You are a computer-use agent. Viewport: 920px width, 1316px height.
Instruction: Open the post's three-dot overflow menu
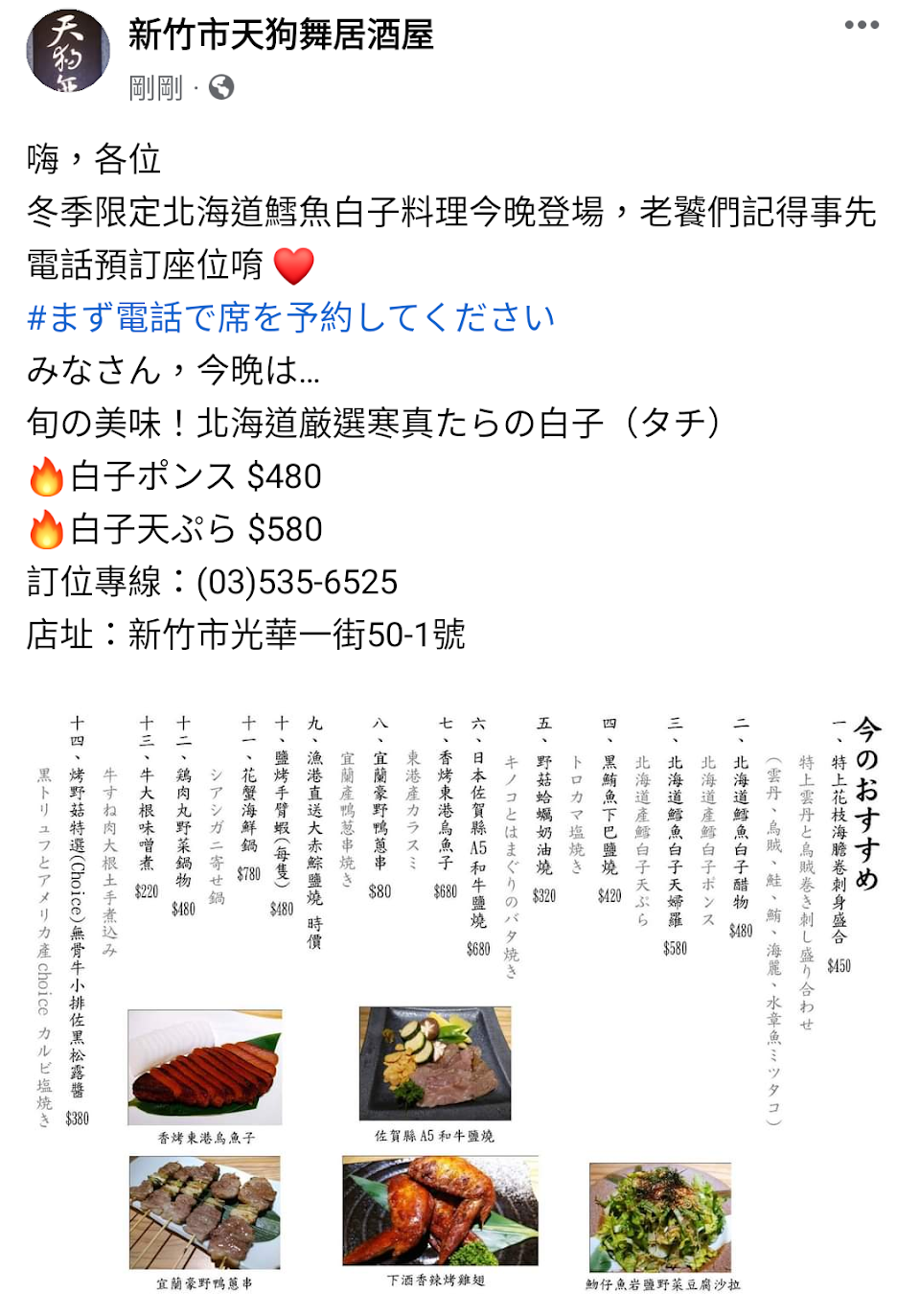(x=862, y=26)
